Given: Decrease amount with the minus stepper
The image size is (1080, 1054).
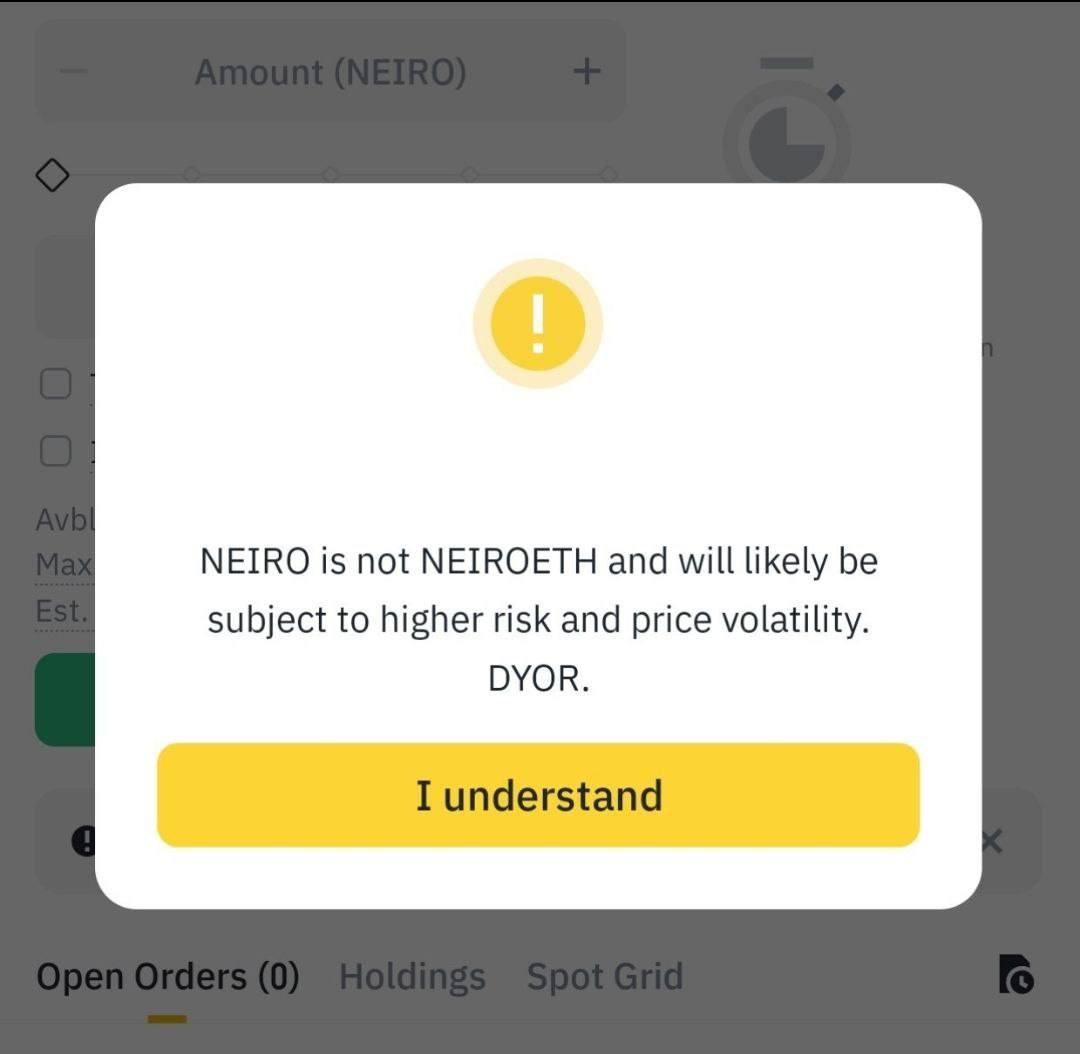Looking at the screenshot, I should pyautogui.click(x=73, y=72).
